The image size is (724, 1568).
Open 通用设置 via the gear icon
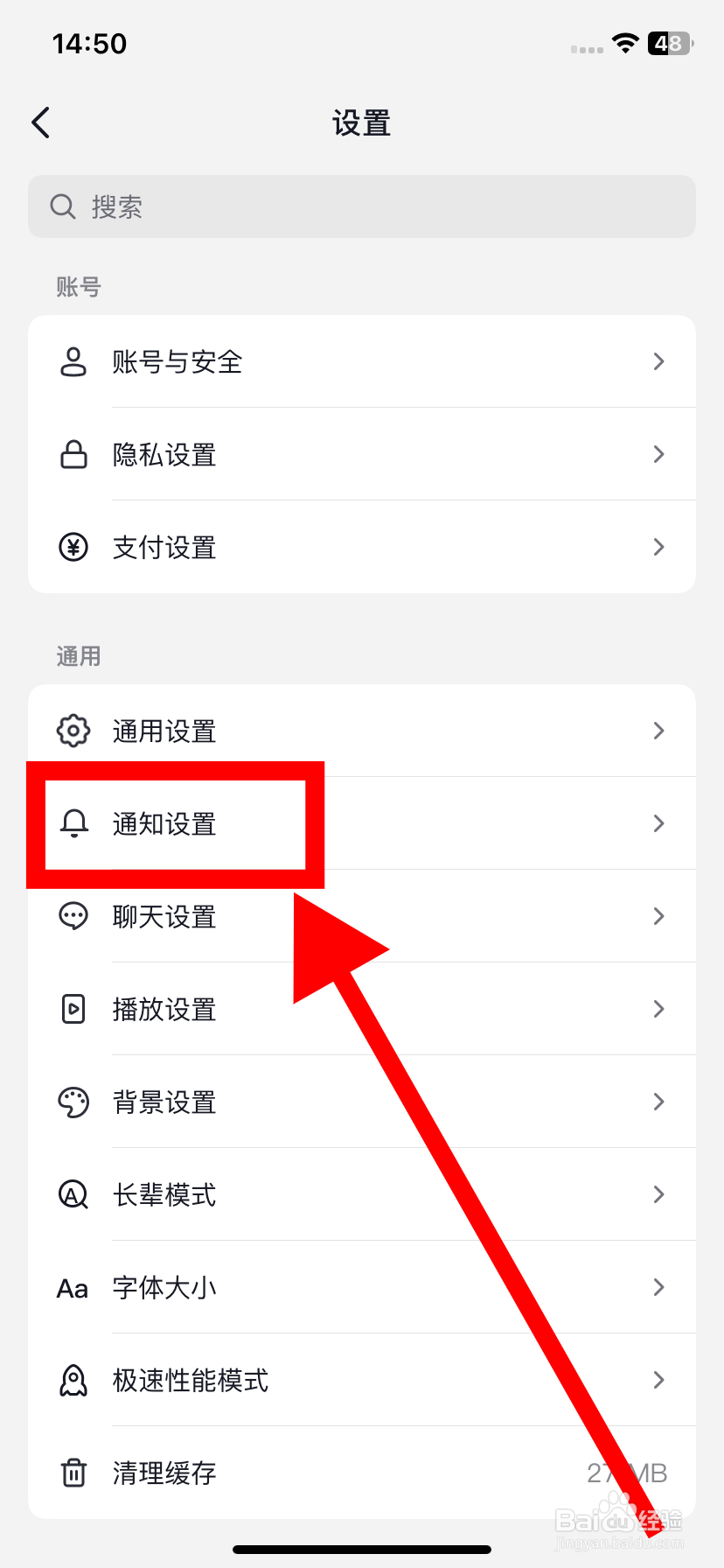click(73, 731)
